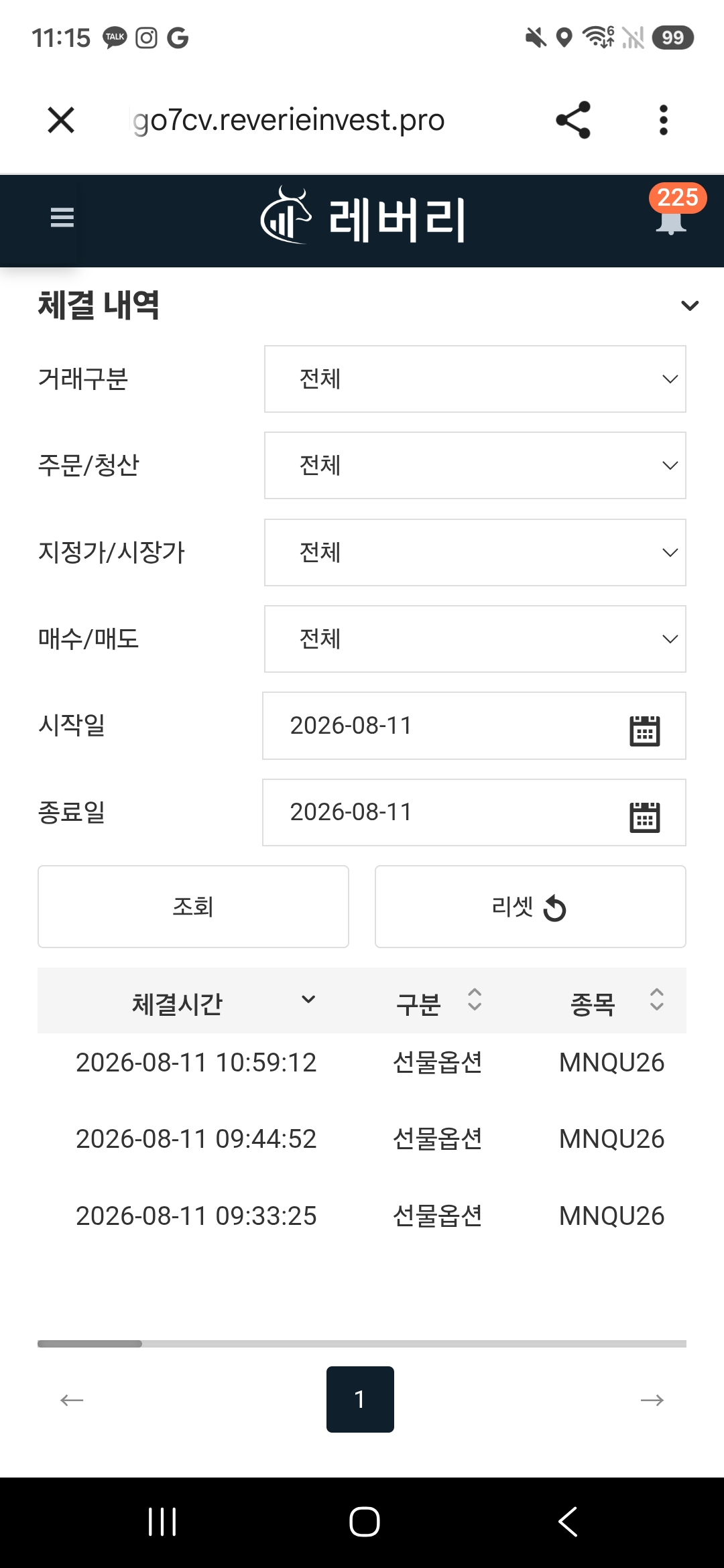Screen dimensions: 724x1568
Task: Open the 지정가/시장가 dropdown
Action: point(475,553)
